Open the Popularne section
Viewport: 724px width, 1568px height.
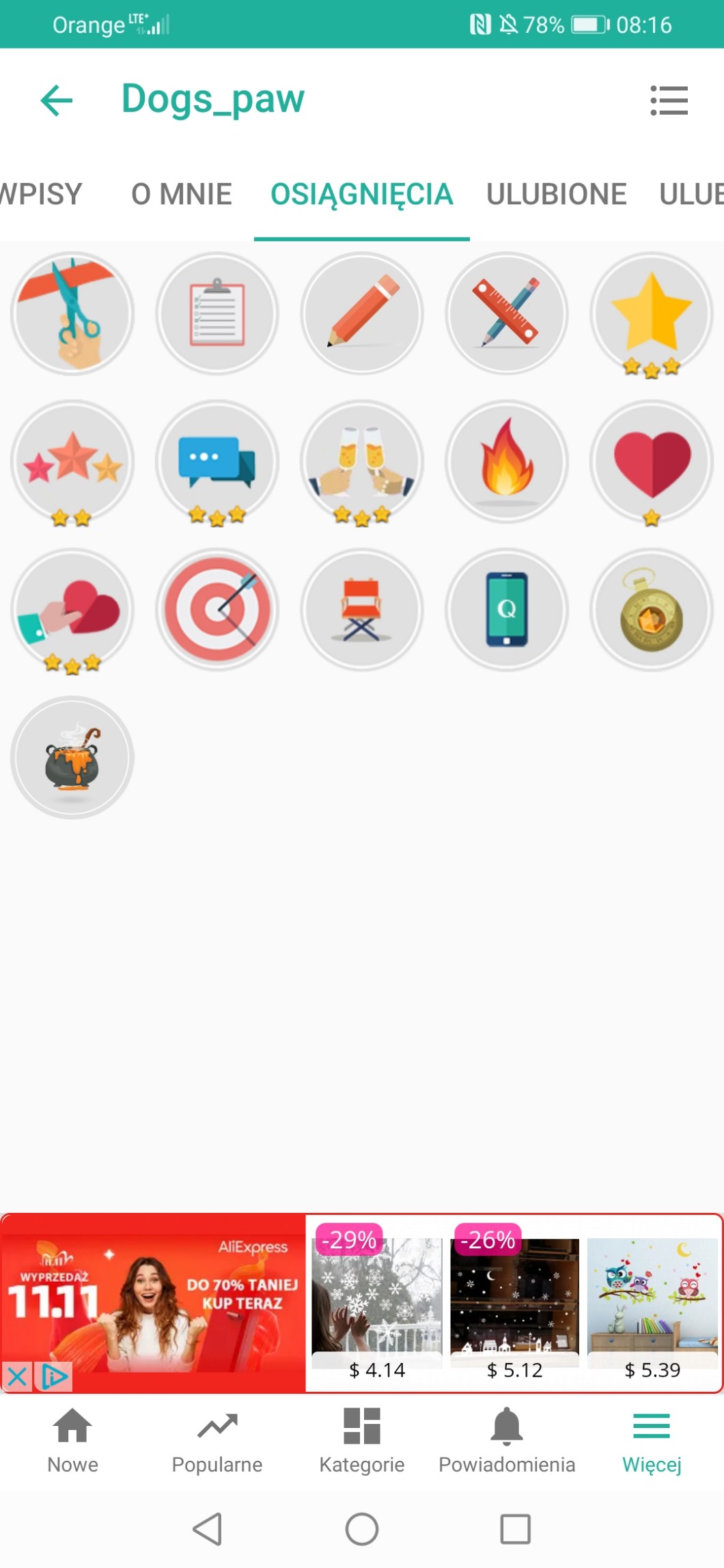217,1440
